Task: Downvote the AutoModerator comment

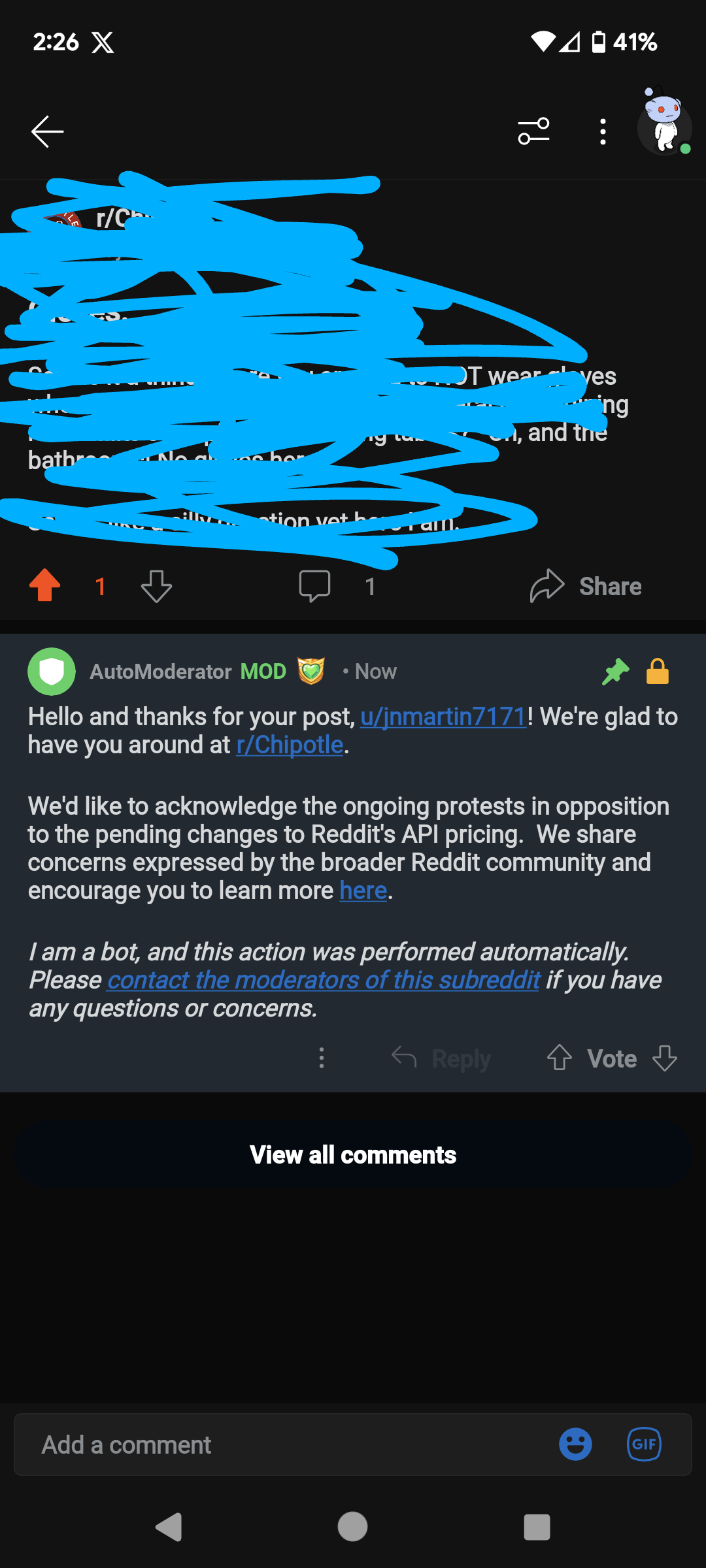Action: (x=665, y=1058)
